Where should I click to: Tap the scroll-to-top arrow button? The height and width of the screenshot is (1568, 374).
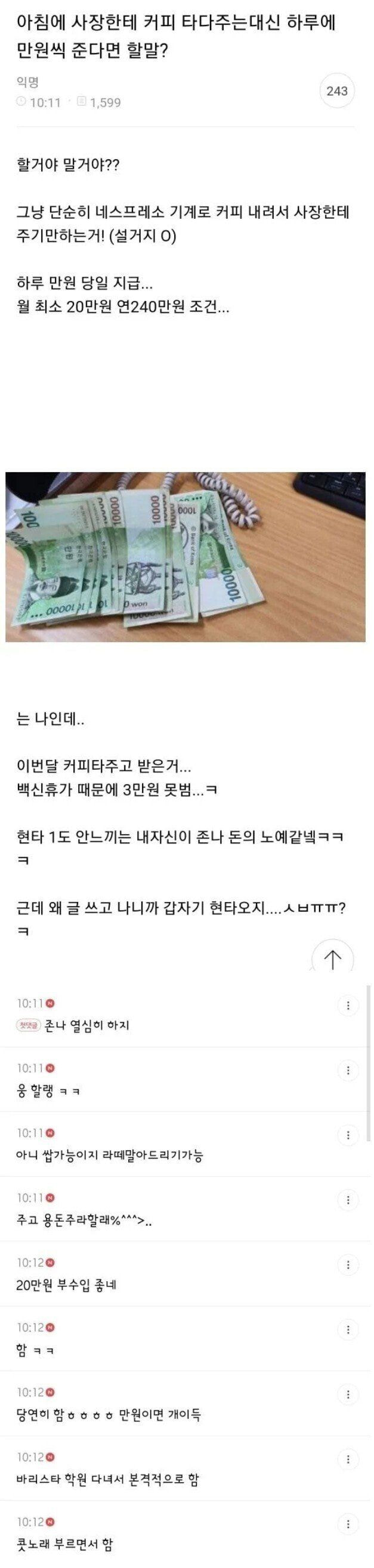click(332, 960)
